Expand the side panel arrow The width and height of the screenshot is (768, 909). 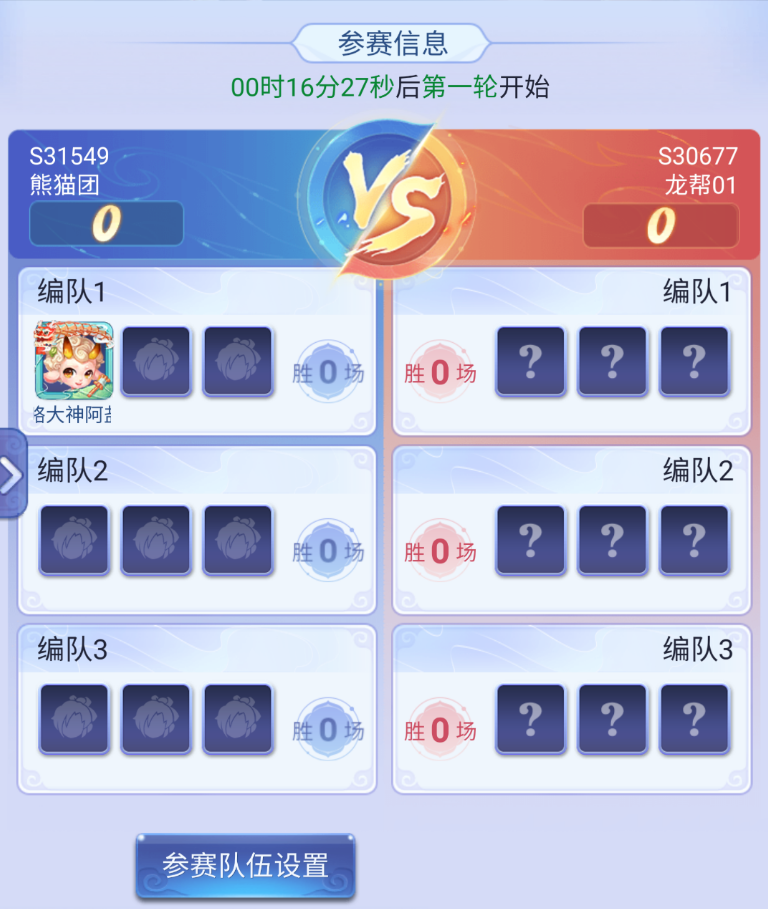click(x=11, y=474)
